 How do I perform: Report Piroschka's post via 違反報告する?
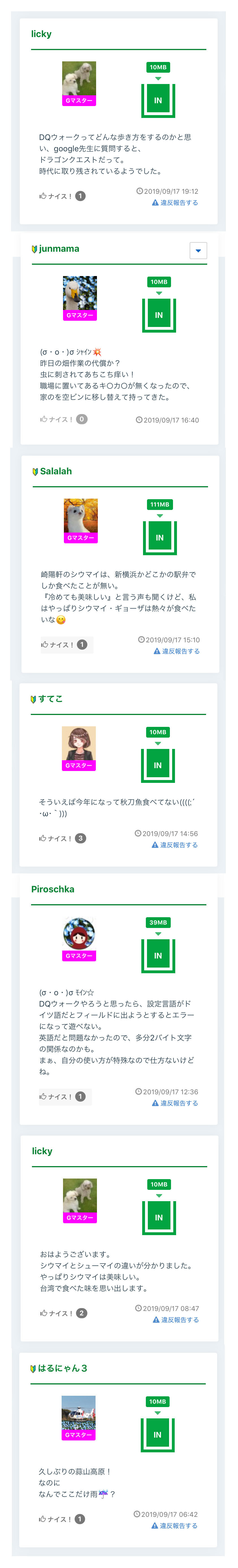tap(175, 1103)
